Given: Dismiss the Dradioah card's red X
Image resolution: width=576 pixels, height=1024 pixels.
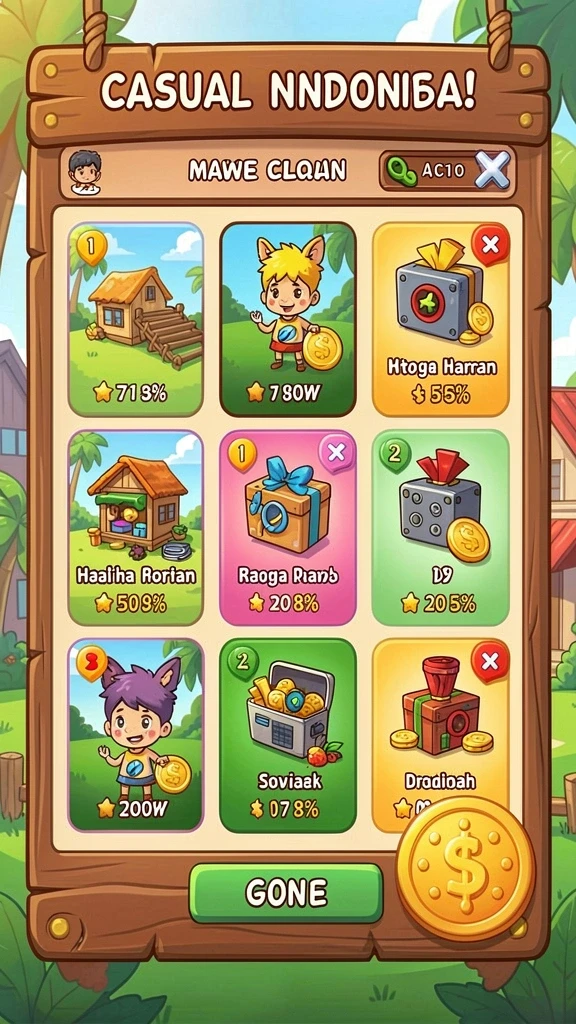Looking at the screenshot, I should pos(490,662).
